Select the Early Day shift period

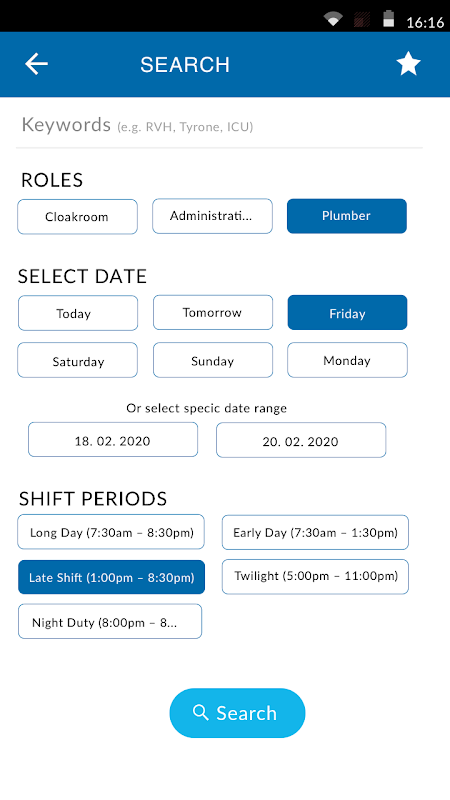click(315, 532)
